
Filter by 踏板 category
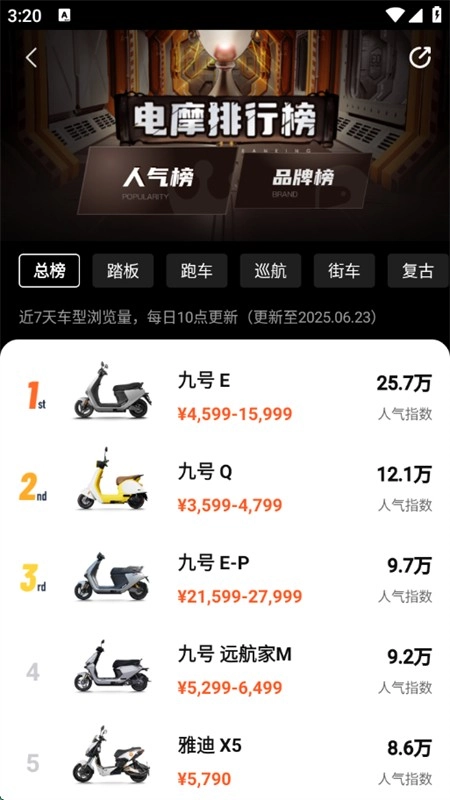point(123,271)
